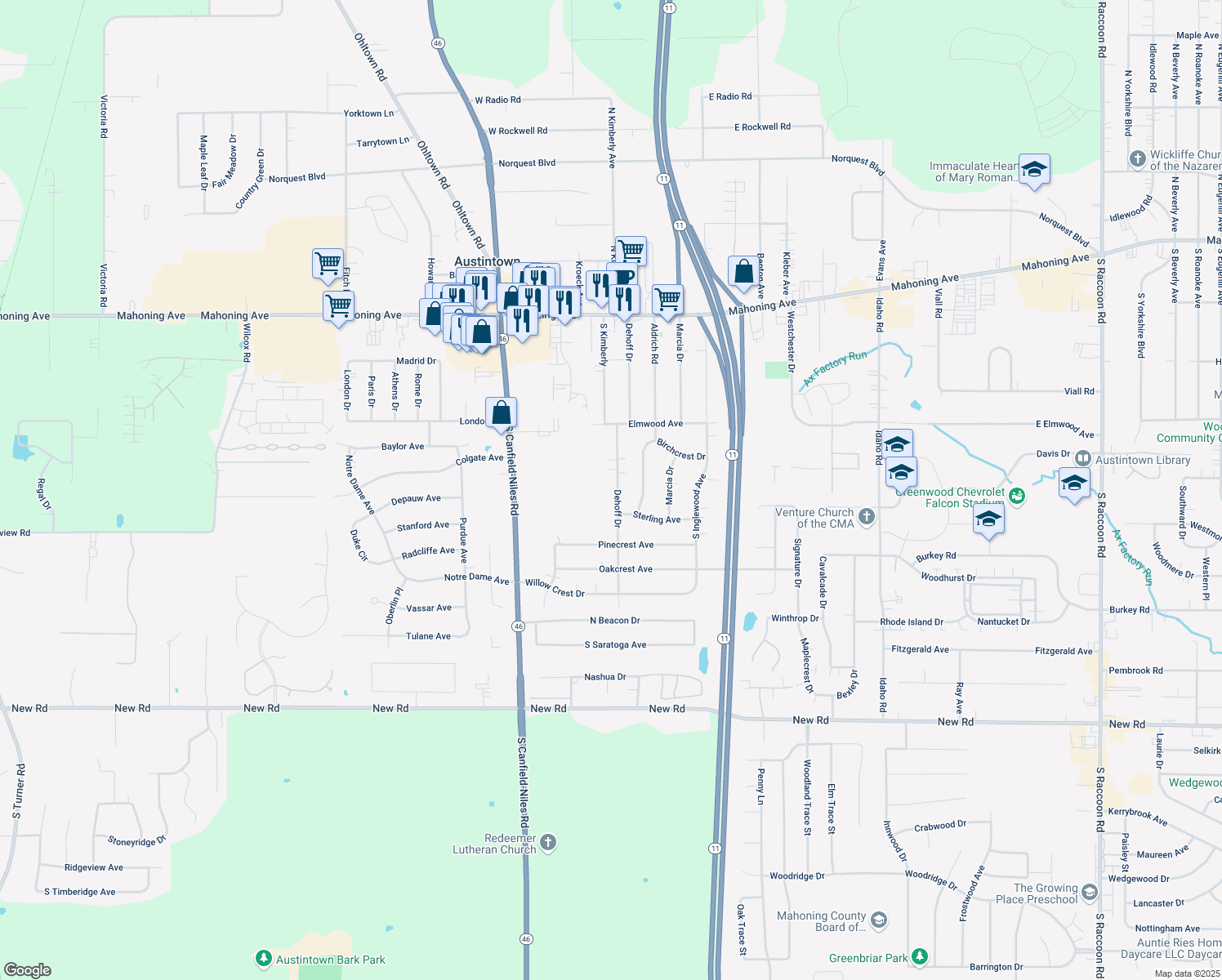Open the Greenbriar Park marker
This screenshot has height=980, width=1222.
[x=920, y=956]
